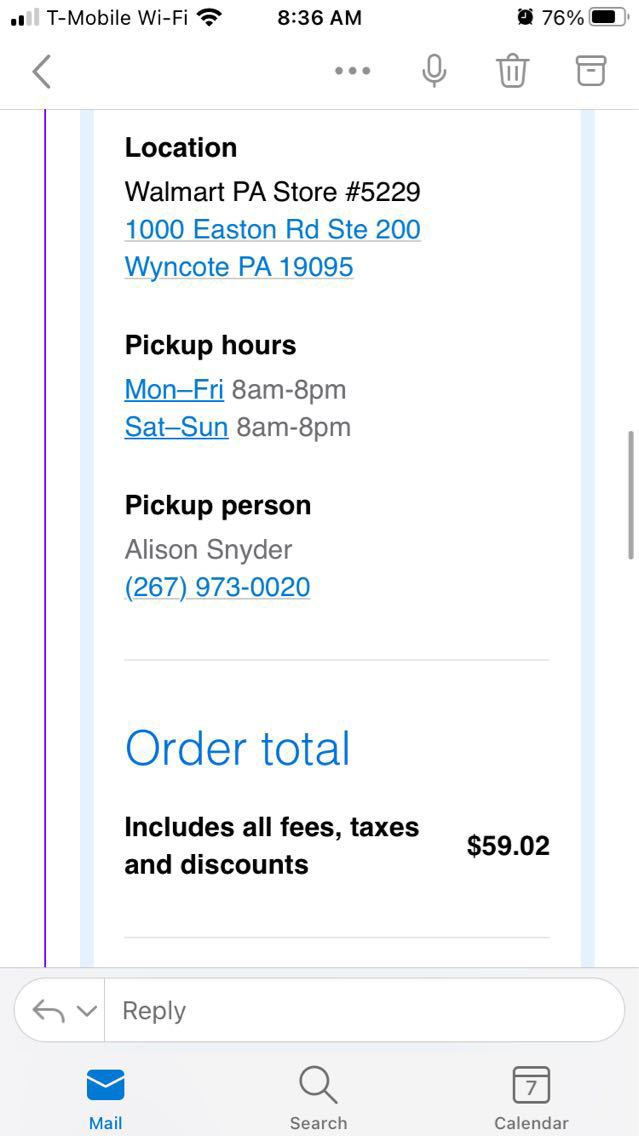Go back to the inbox
Viewport: 639px width, 1136px height.
click(41, 71)
